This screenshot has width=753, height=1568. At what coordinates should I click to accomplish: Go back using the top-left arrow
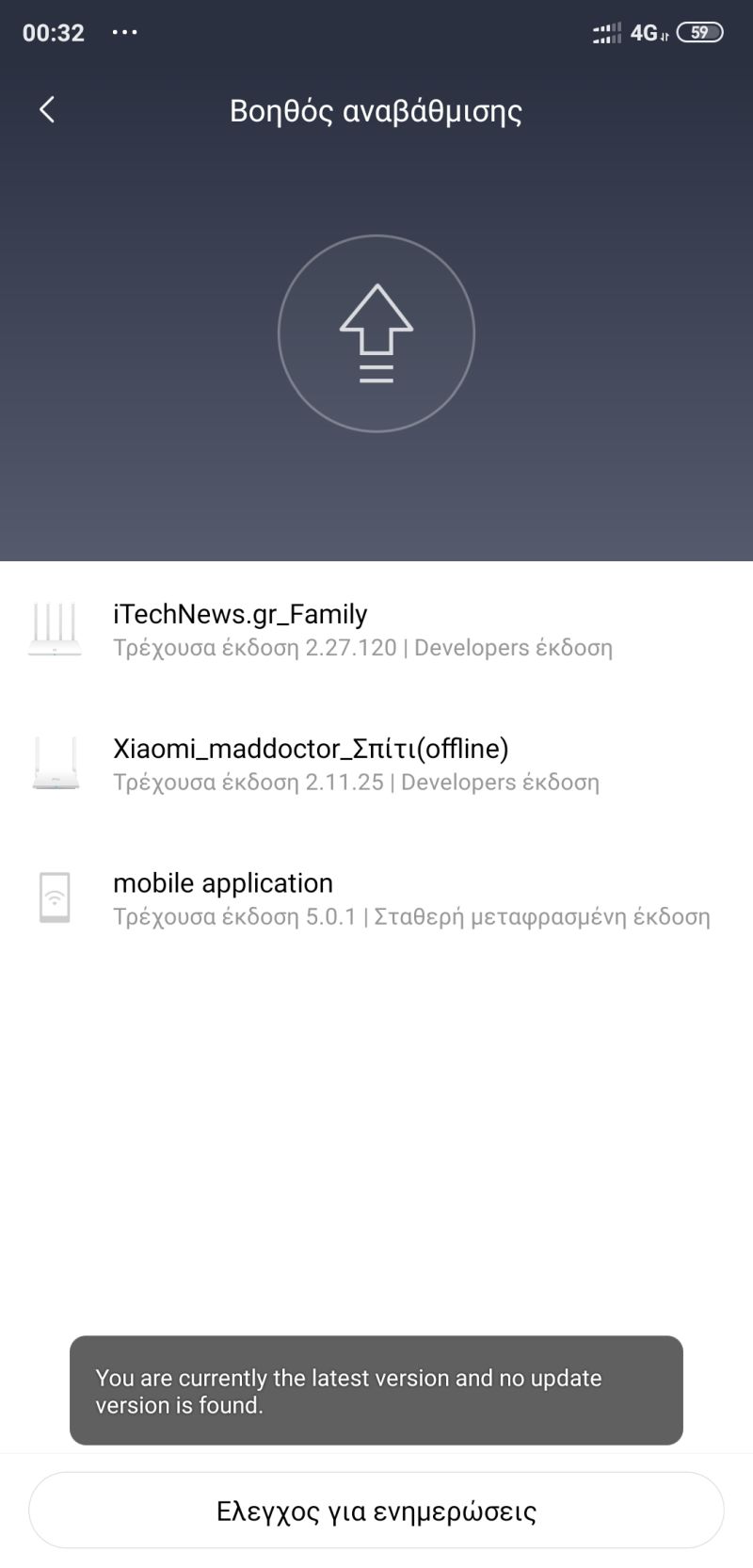47,109
